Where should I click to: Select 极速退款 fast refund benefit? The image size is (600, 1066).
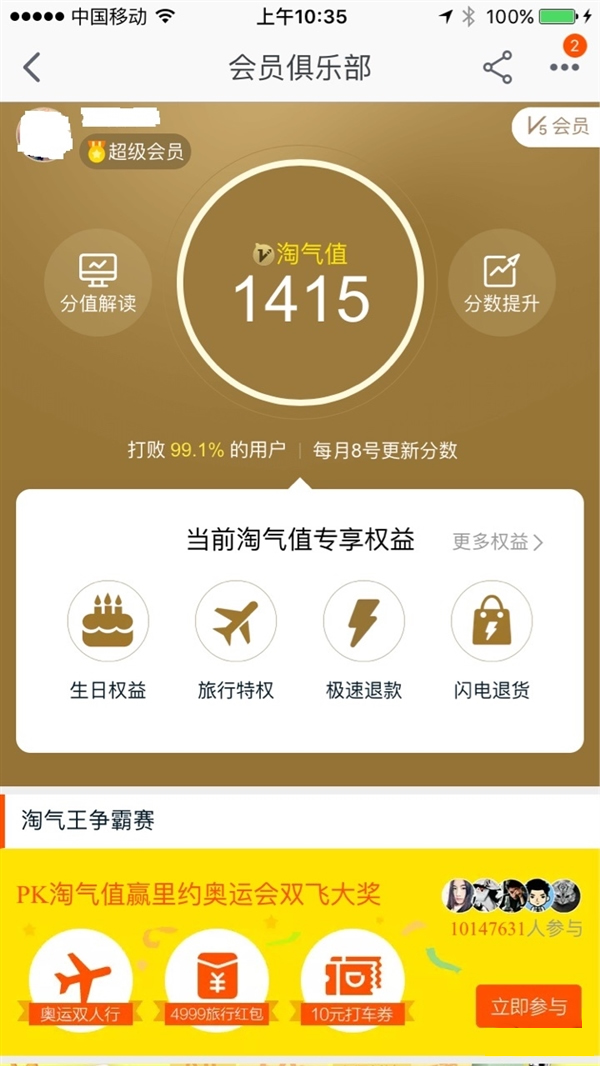(364, 640)
